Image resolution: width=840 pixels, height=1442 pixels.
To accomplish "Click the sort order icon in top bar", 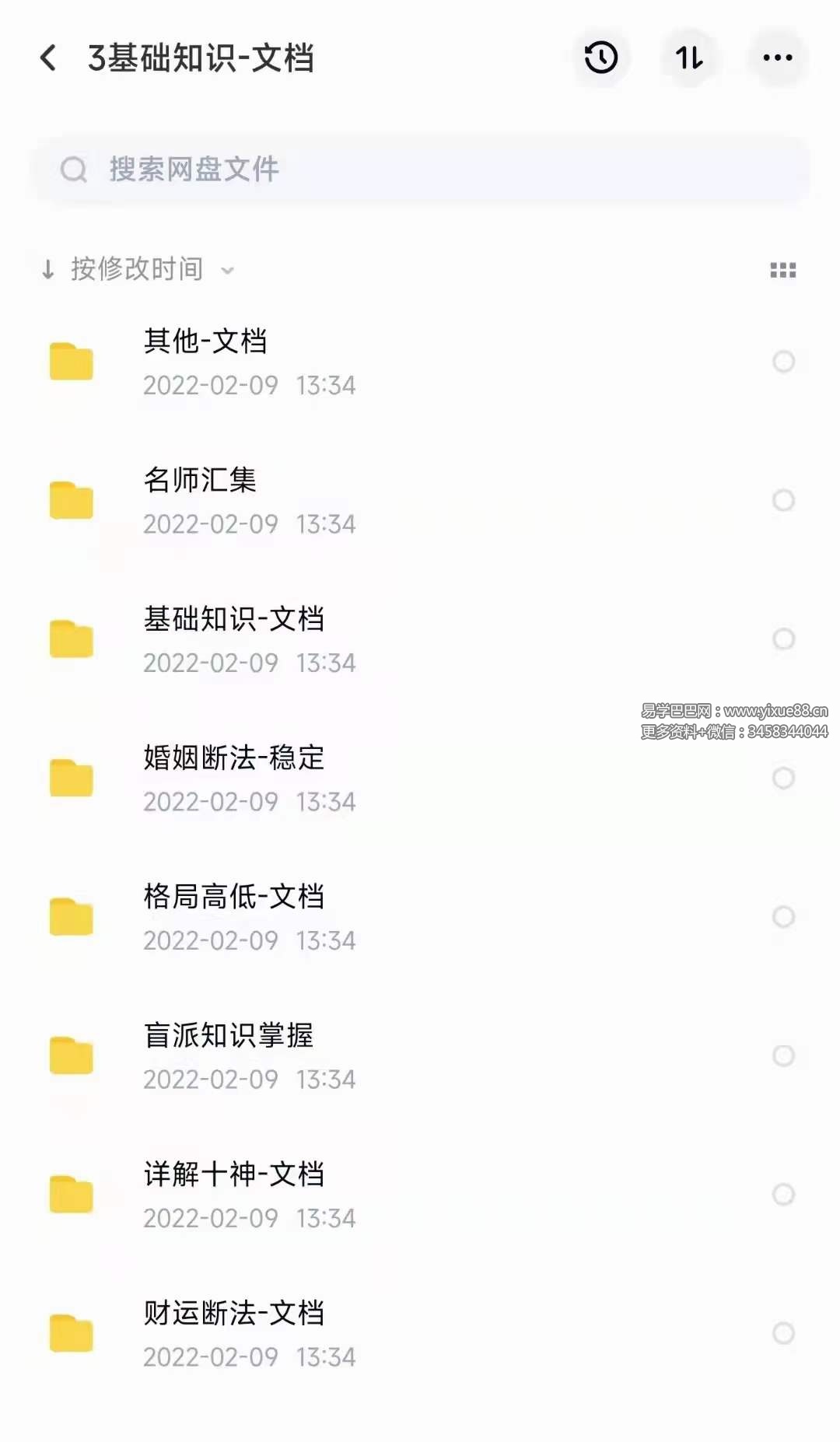I will click(x=689, y=57).
